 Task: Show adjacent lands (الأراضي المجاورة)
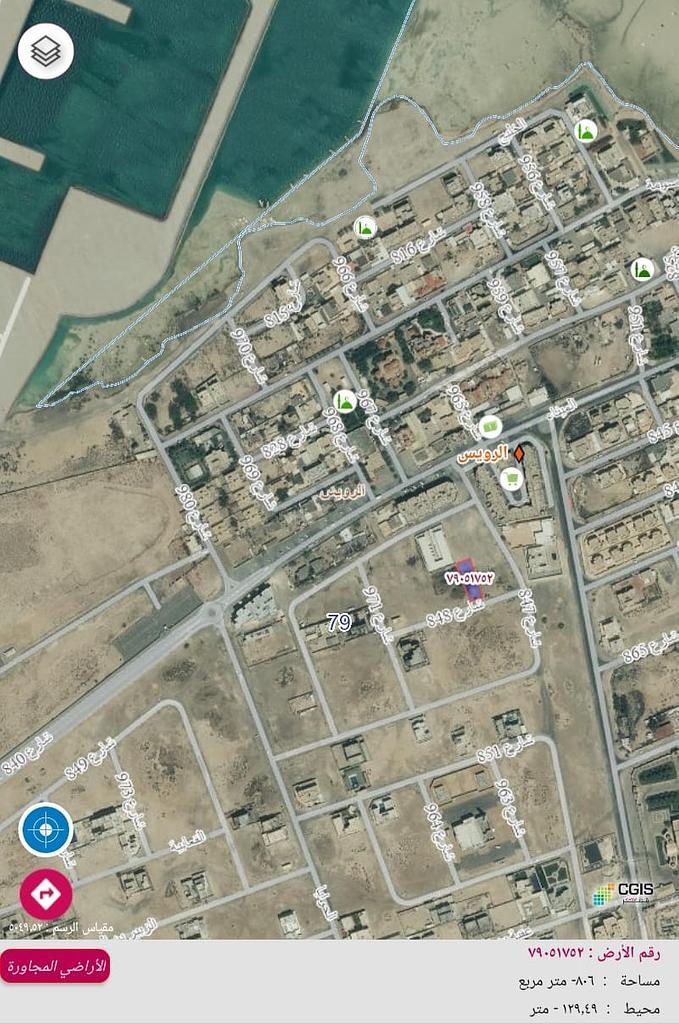(x=56, y=967)
